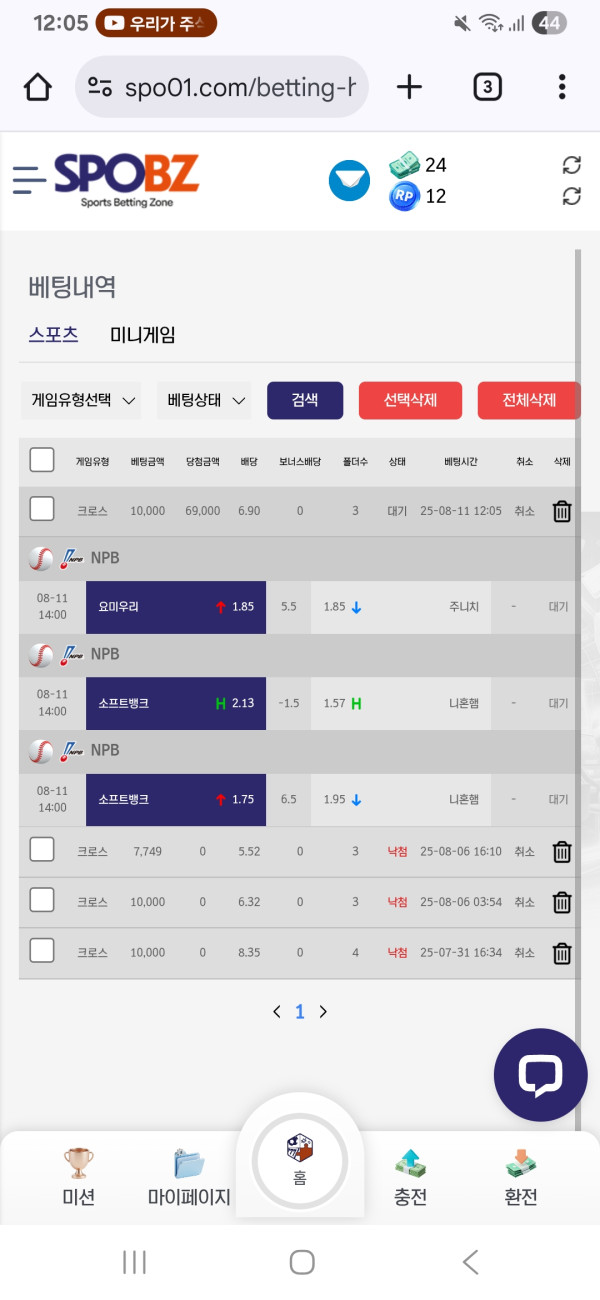600x1300 pixels.
Task: Go to the next page arrow
Action: click(323, 1012)
